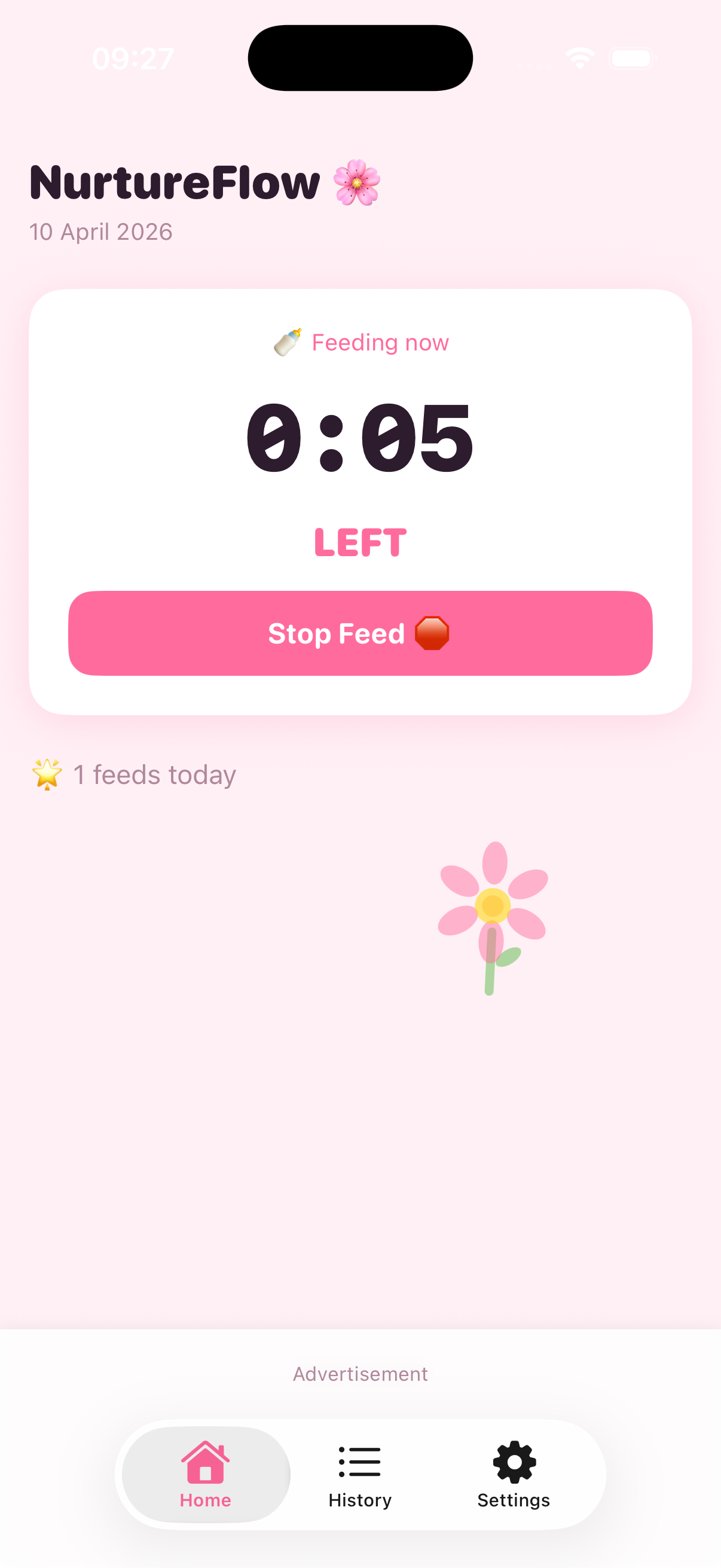Tap the Advertisement banner area
The width and height of the screenshot is (721, 1568).
360,1374
